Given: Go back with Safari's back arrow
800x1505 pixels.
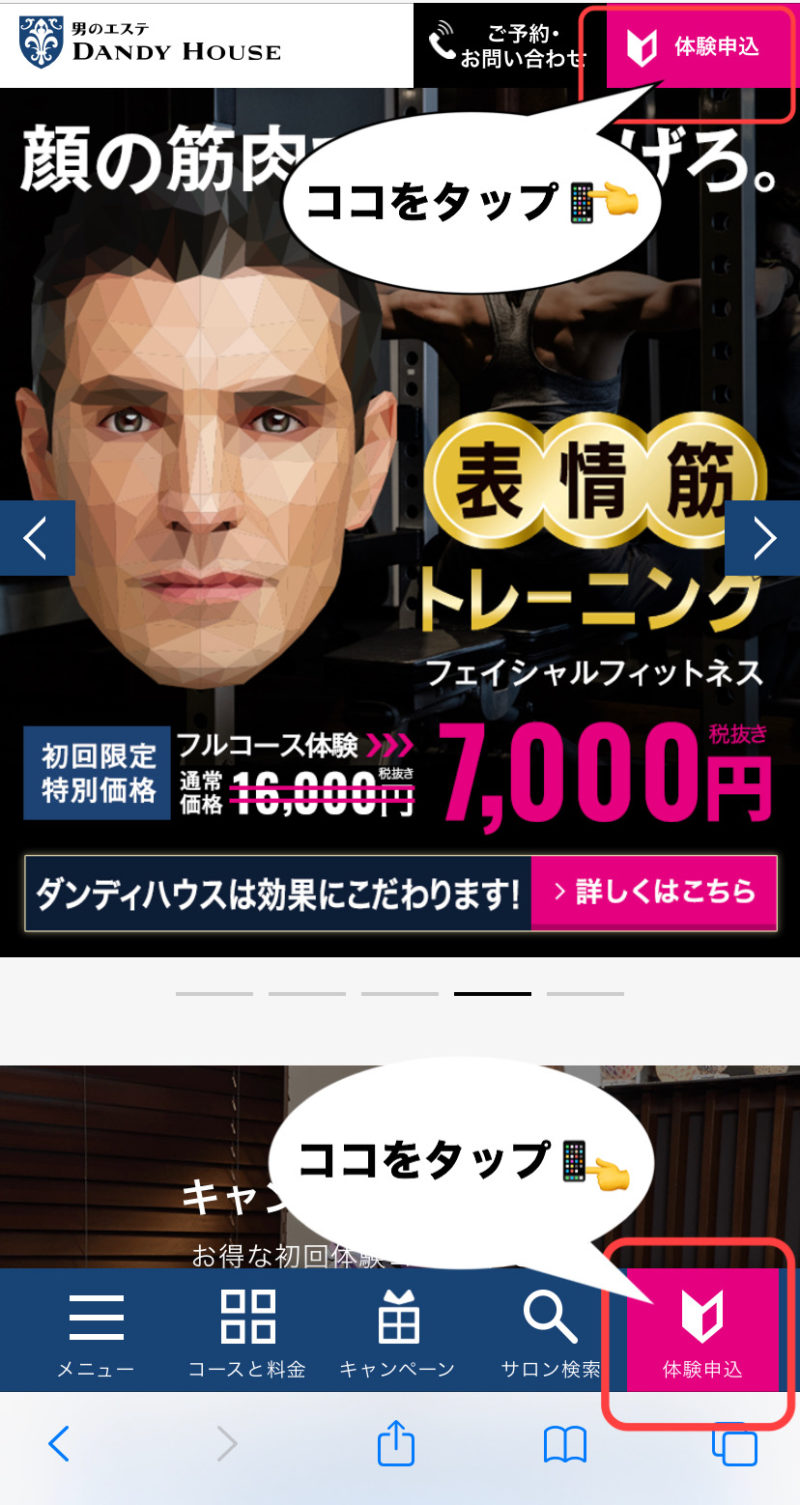Looking at the screenshot, I should (x=59, y=1444).
